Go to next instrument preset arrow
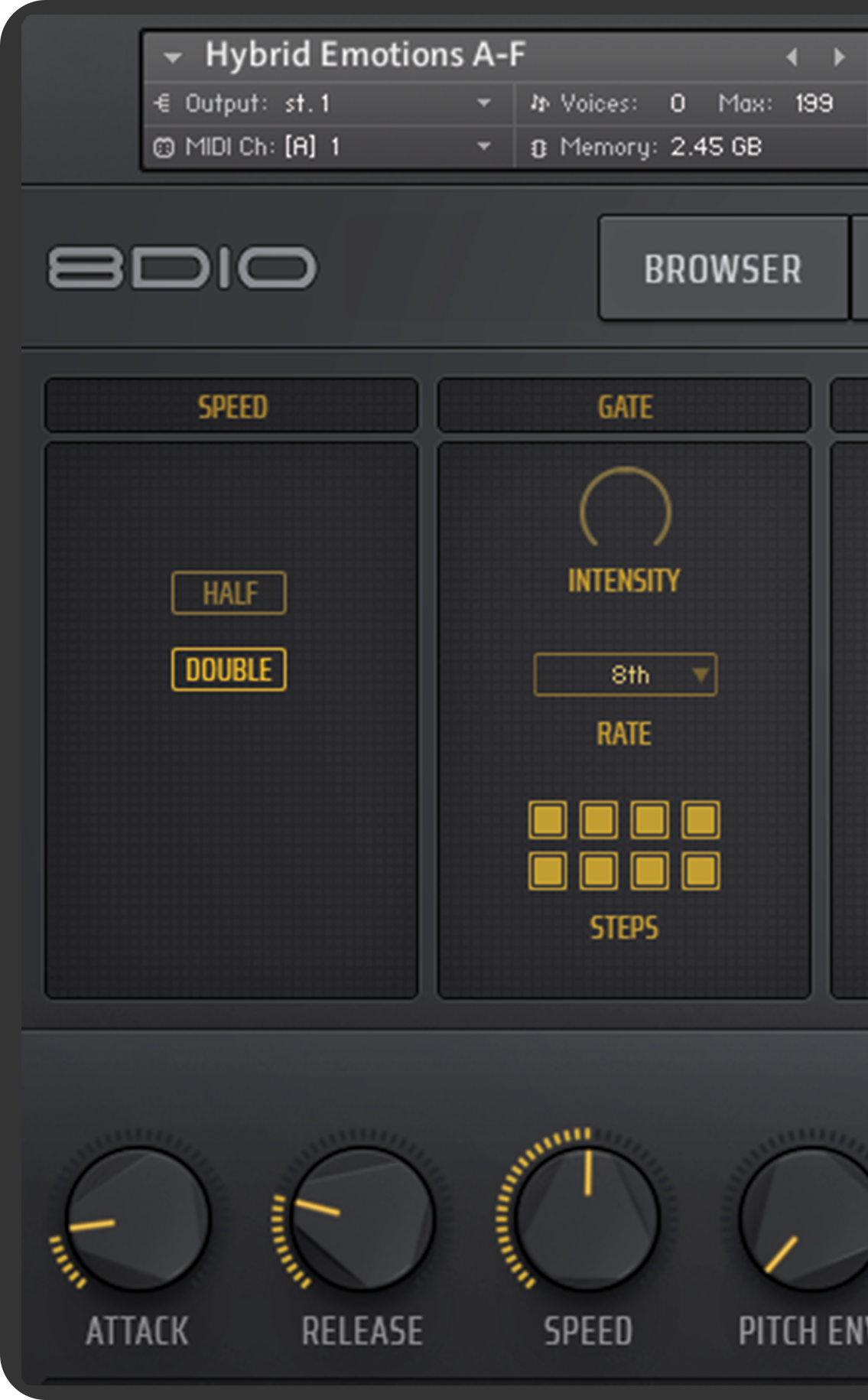This screenshot has width=868, height=1400. click(x=840, y=57)
